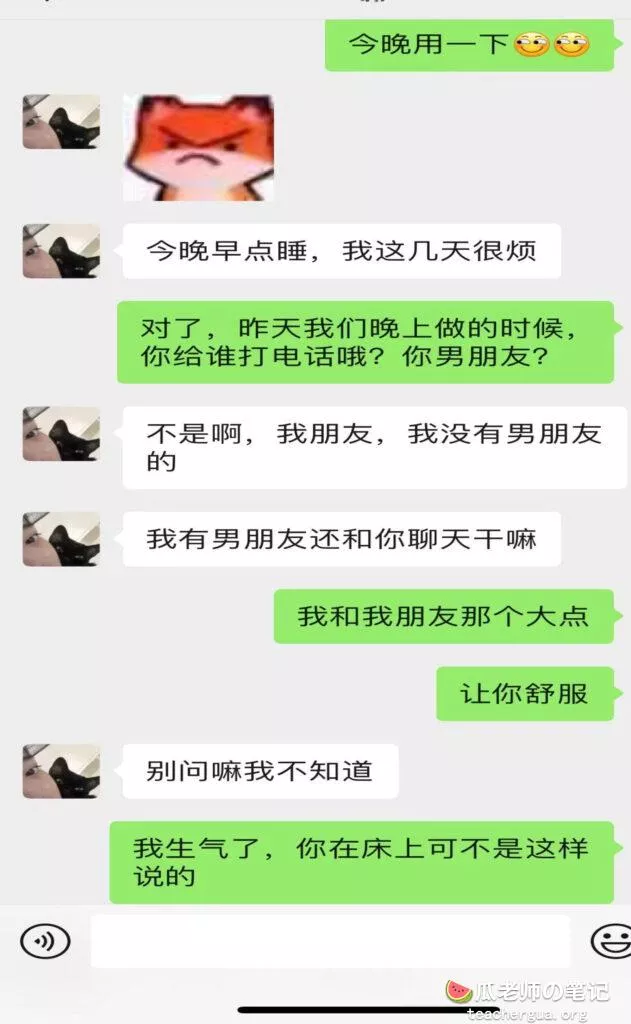631x1024 pixels.
Task: Open the angry fox sticker
Action: 198,147
